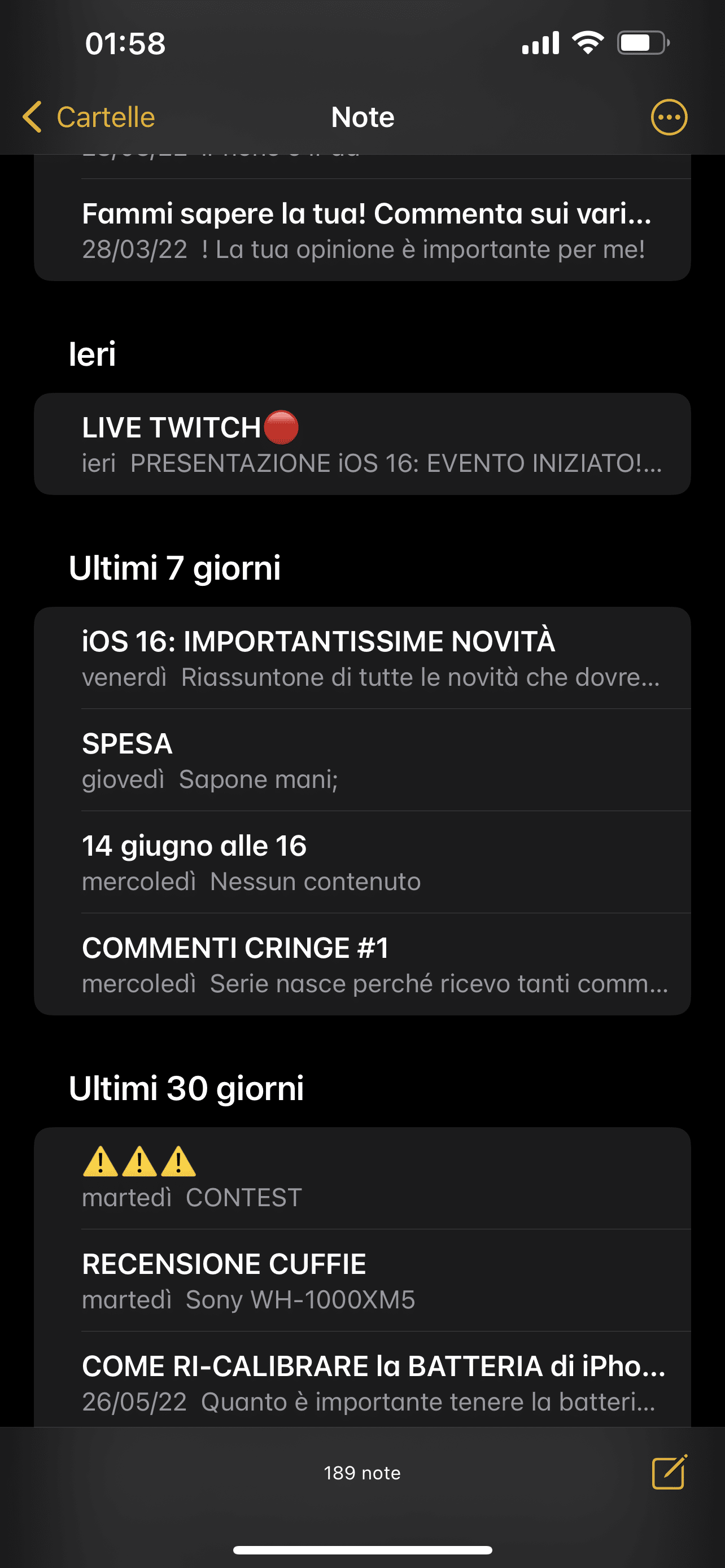Open COME RI-CALIBRARE la BATTERIA note
Viewport: 725px width, 1568px height.
[362, 1379]
